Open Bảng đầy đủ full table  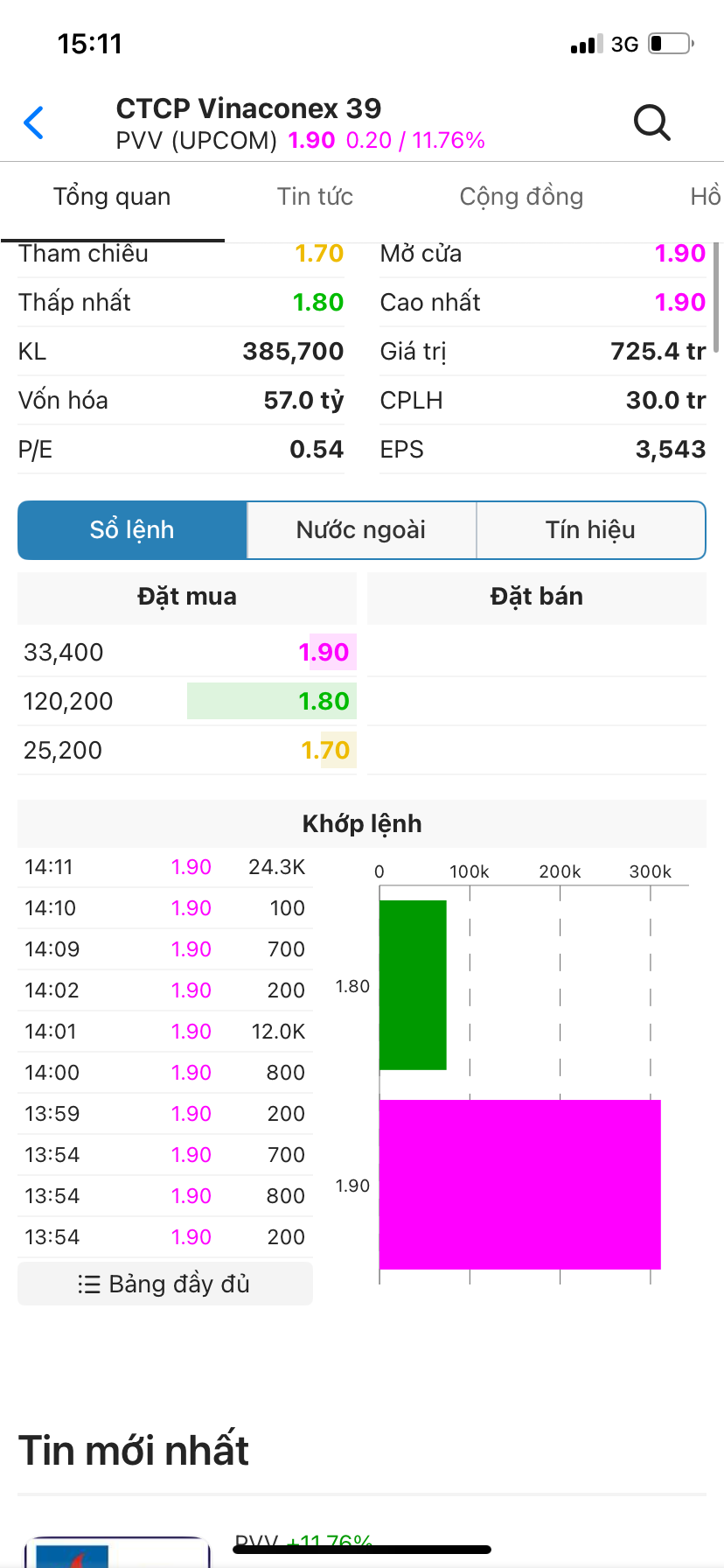tap(164, 1284)
